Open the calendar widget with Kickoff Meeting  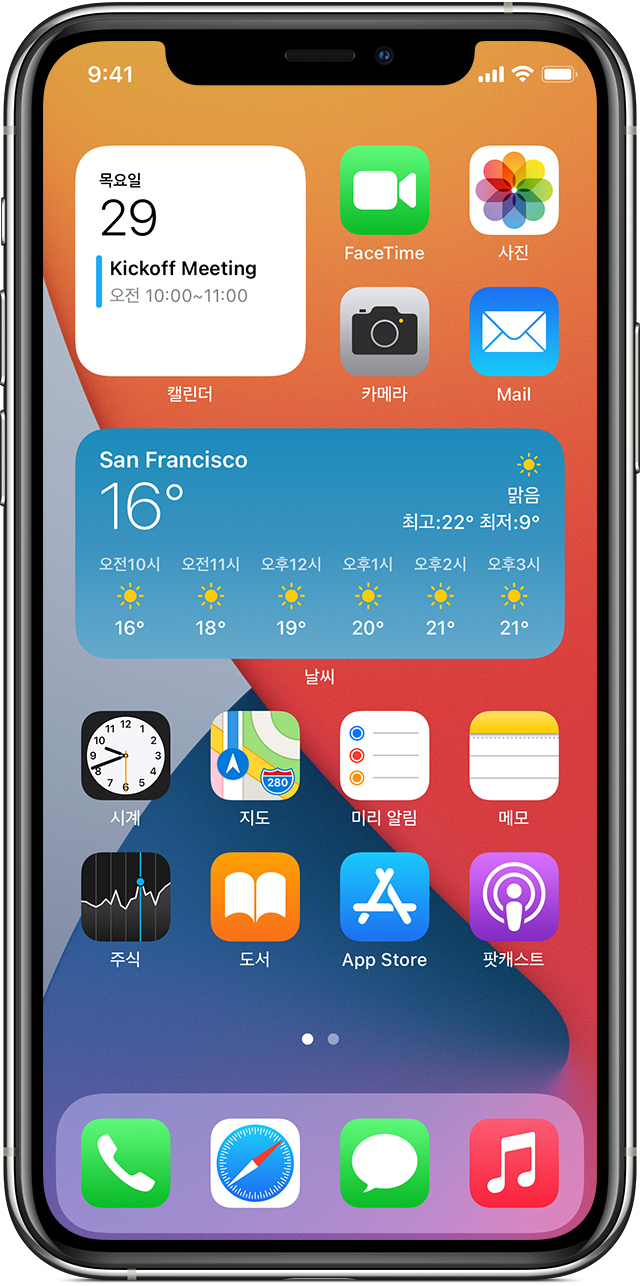pos(190,261)
